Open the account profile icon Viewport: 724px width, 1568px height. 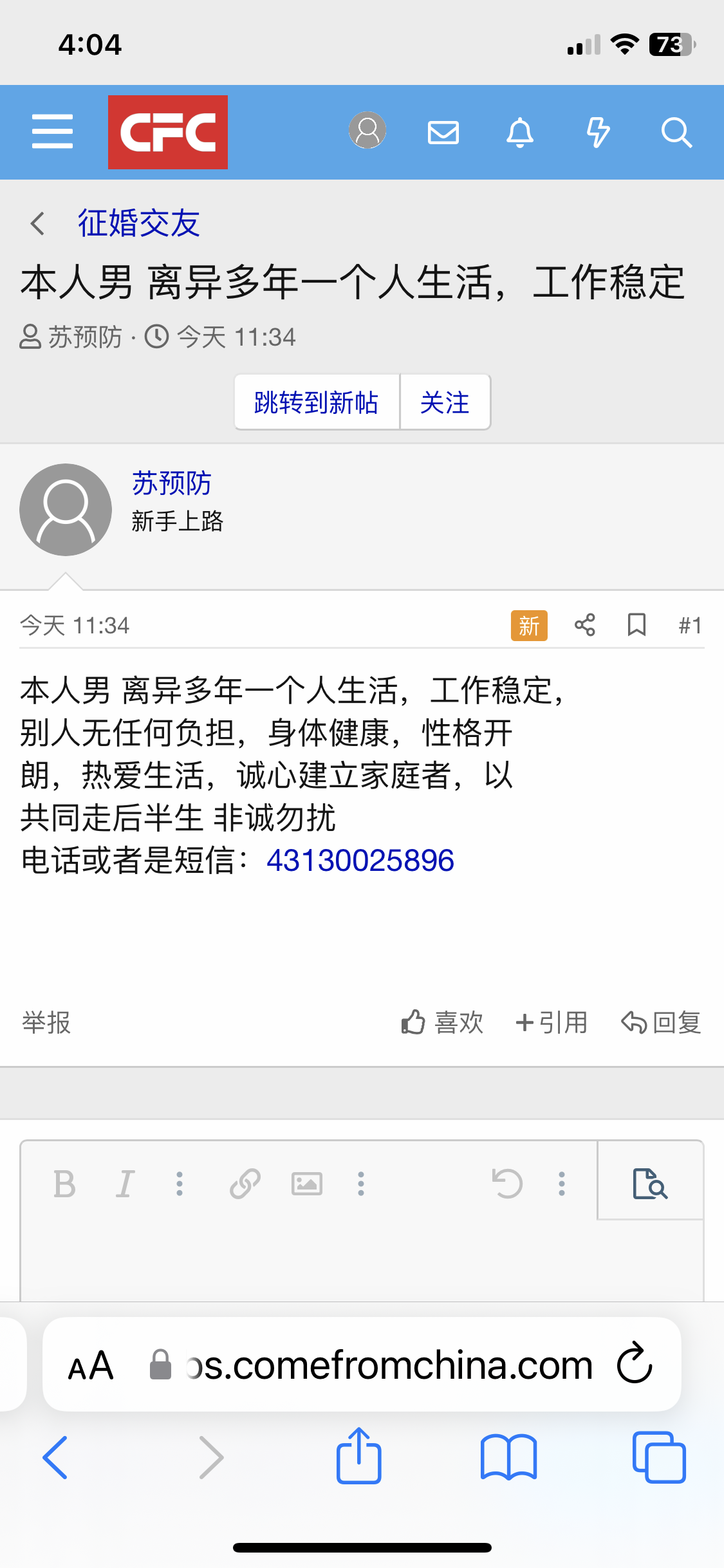point(367,131)
